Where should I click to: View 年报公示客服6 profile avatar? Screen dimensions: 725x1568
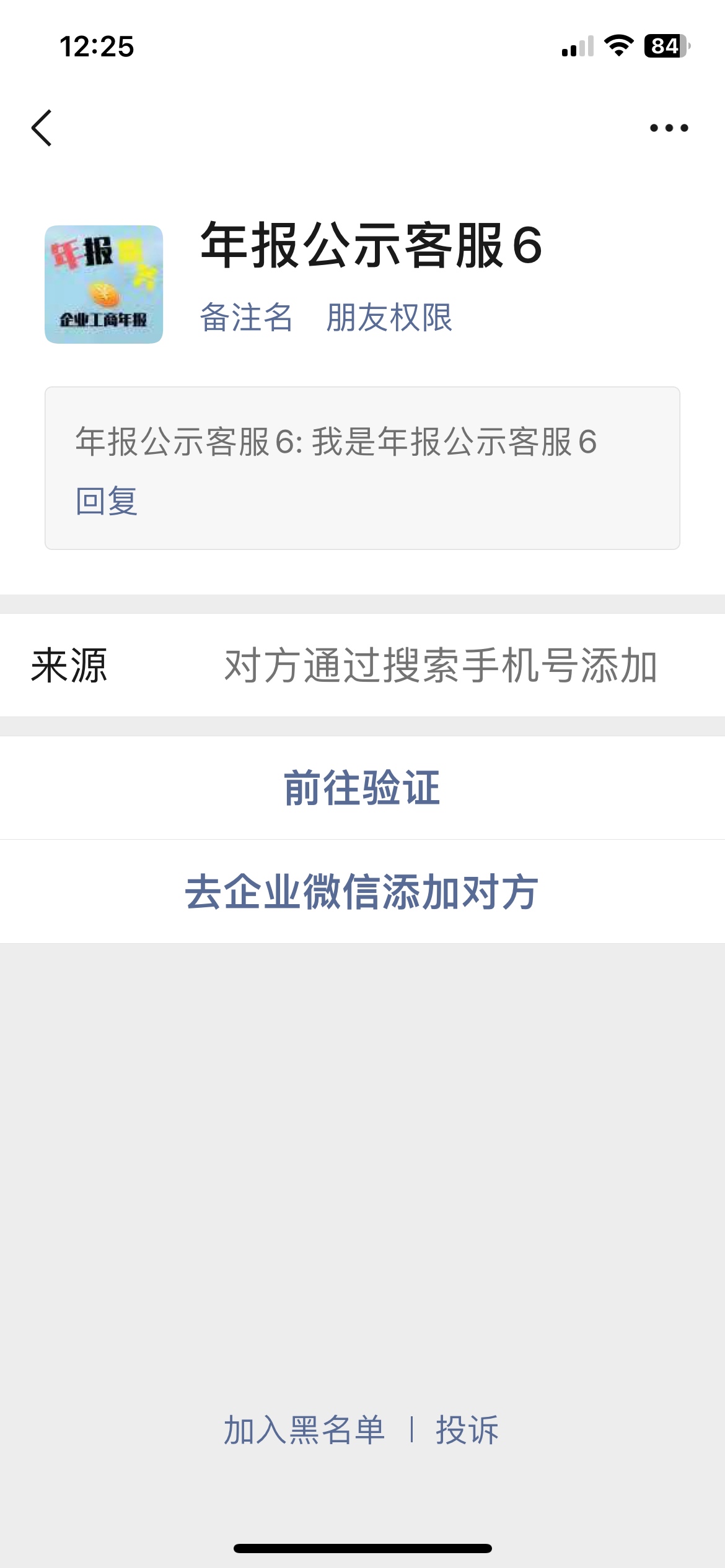pos(103,284)
